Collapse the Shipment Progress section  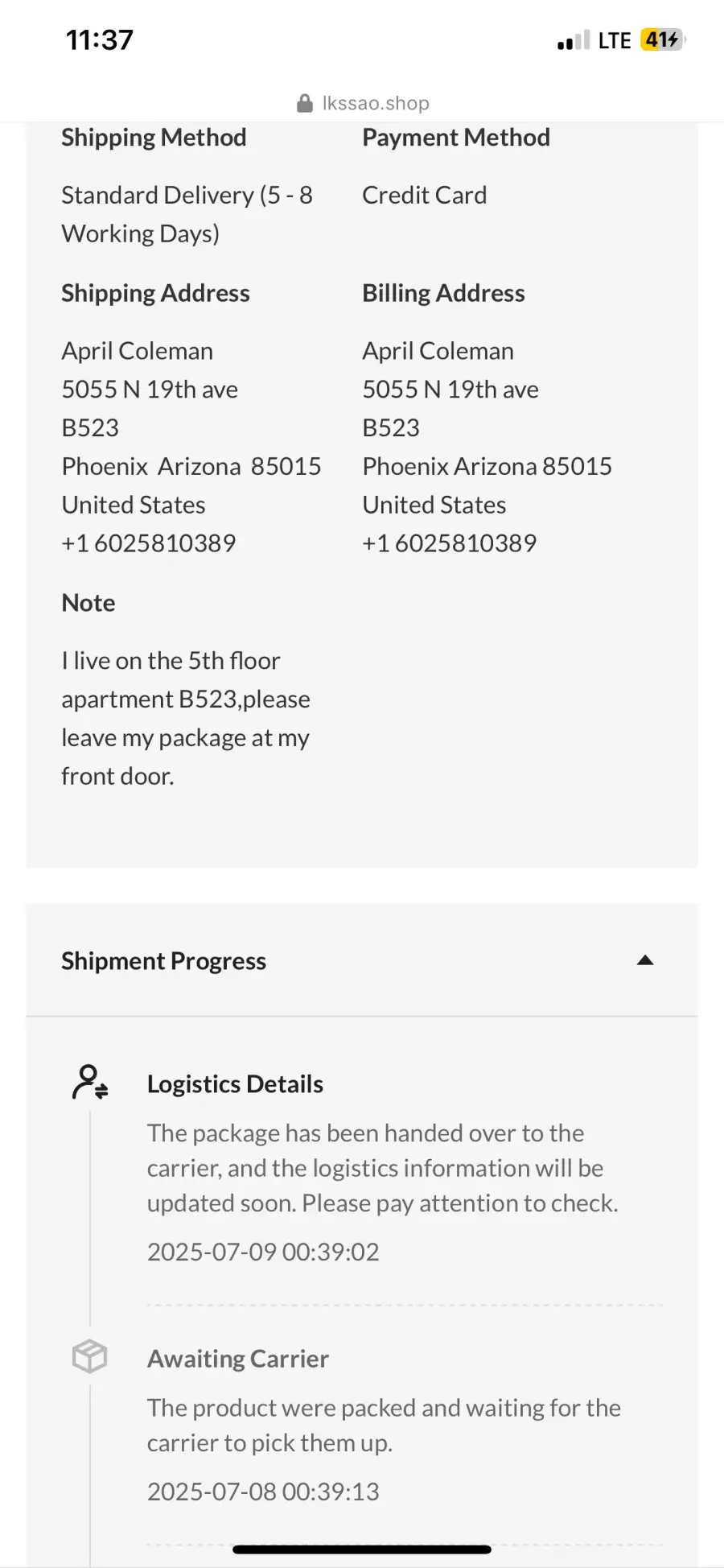tap(644, 960)
